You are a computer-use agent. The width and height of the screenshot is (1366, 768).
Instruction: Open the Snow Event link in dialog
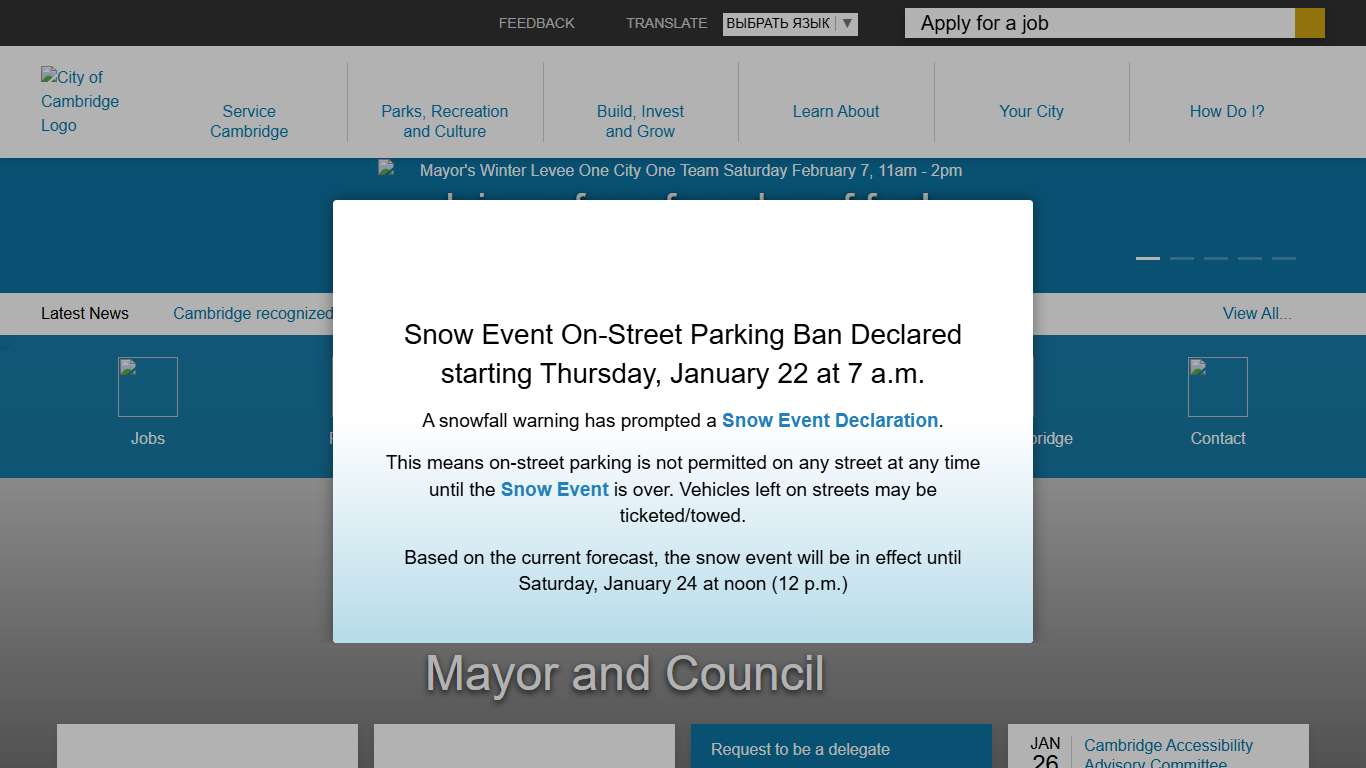pyautogui.click(x=554, y=489)
